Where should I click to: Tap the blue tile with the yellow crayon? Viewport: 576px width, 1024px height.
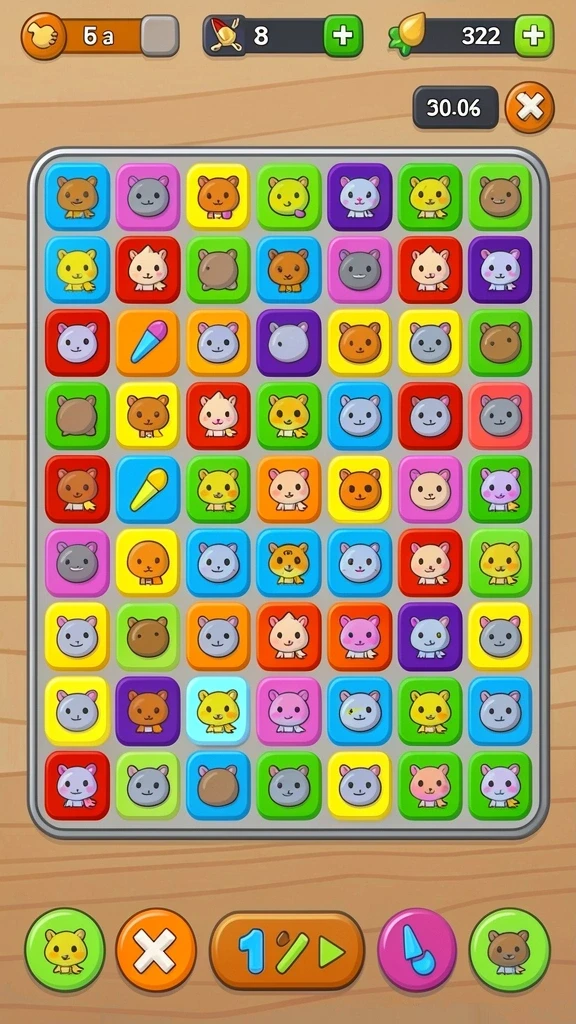pos(148,490)
